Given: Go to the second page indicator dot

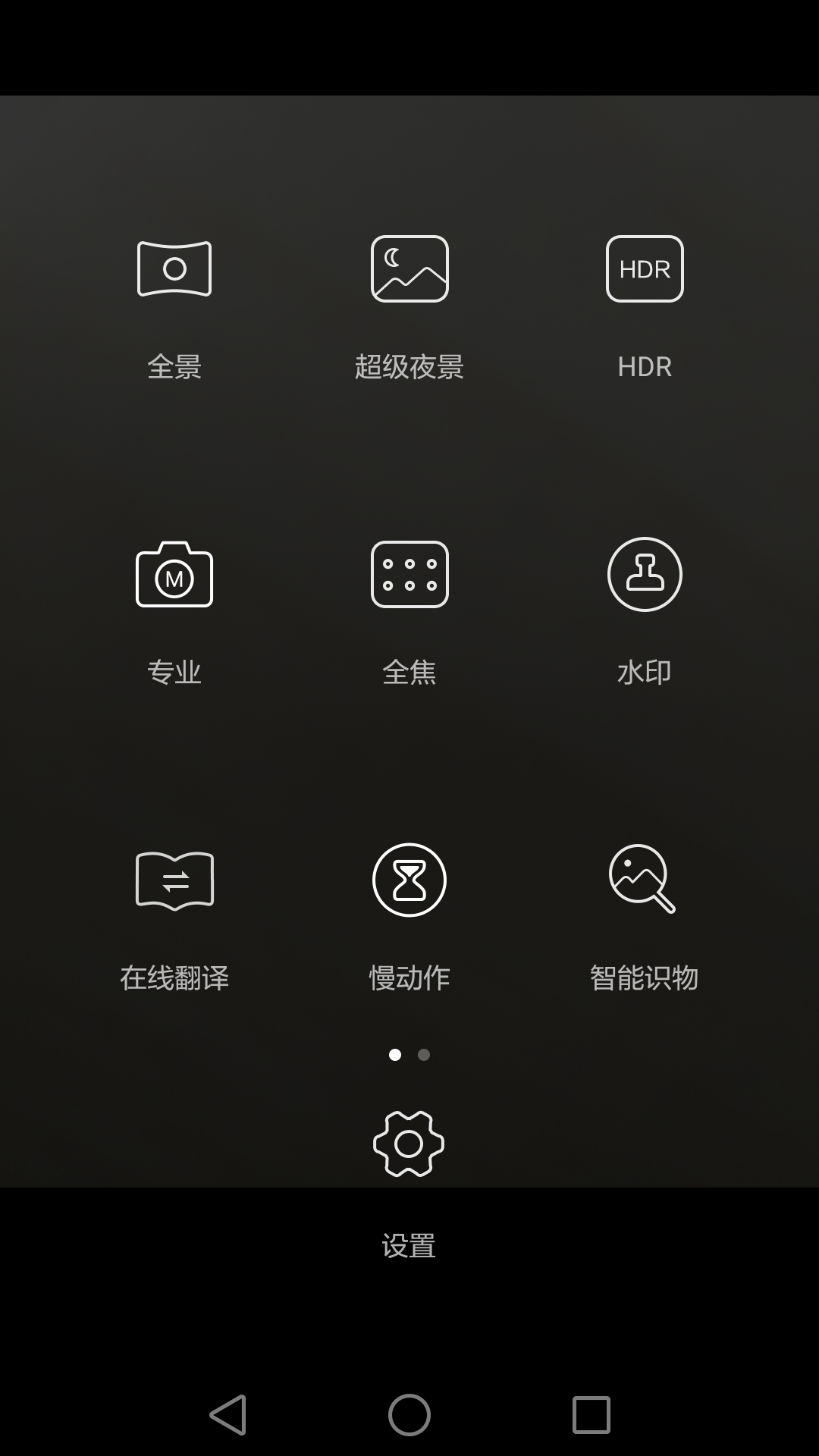Looking at the screenshot, I should tap(424, 1055).
